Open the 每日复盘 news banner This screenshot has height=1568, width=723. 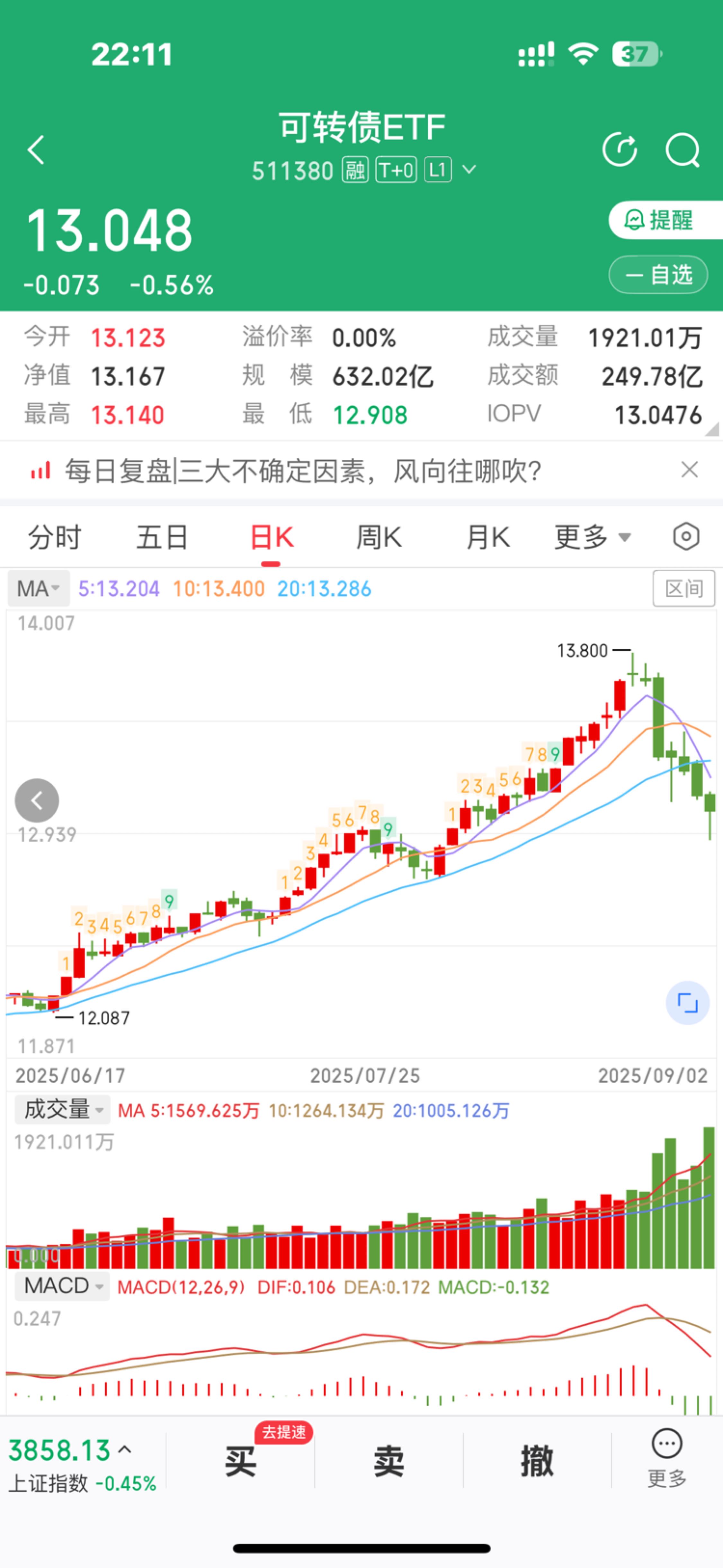pyautogui.click(x=303, y=471)
